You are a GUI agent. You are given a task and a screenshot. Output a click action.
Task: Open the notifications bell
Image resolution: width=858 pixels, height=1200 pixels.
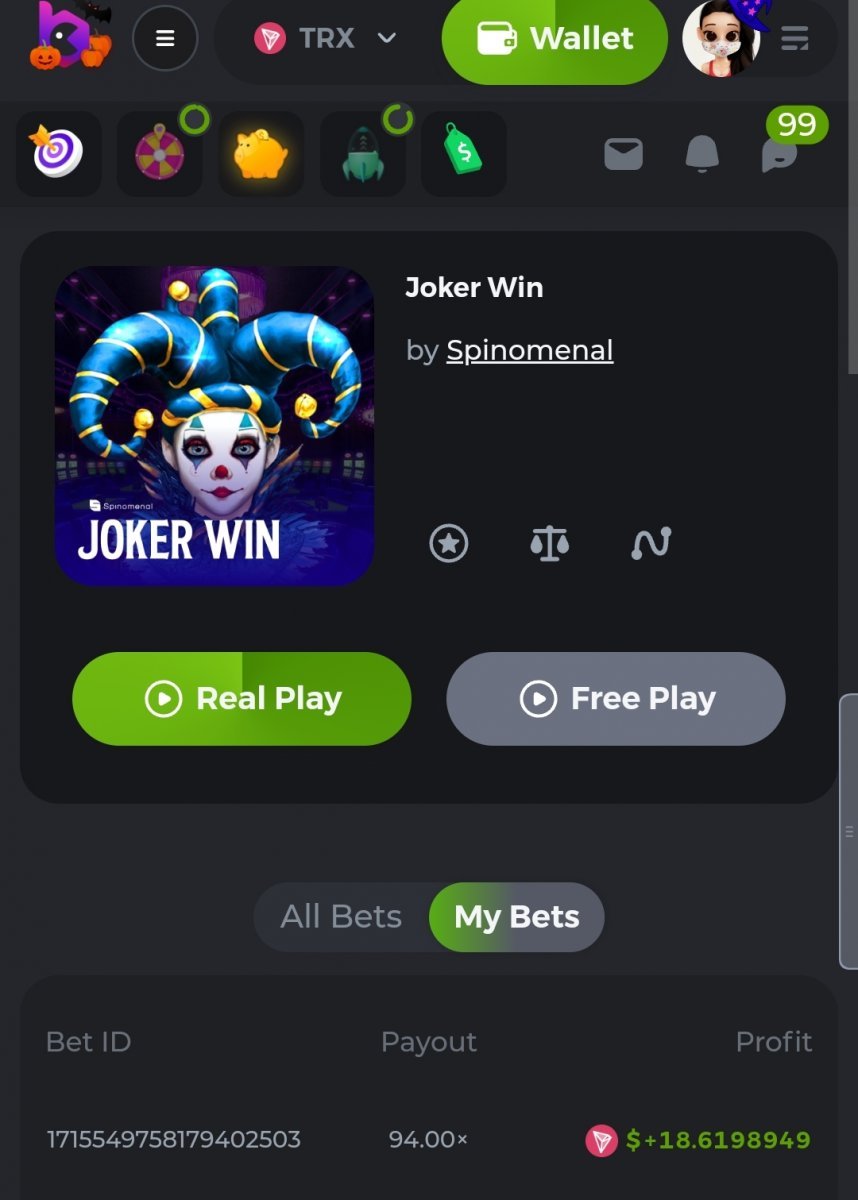702,153
